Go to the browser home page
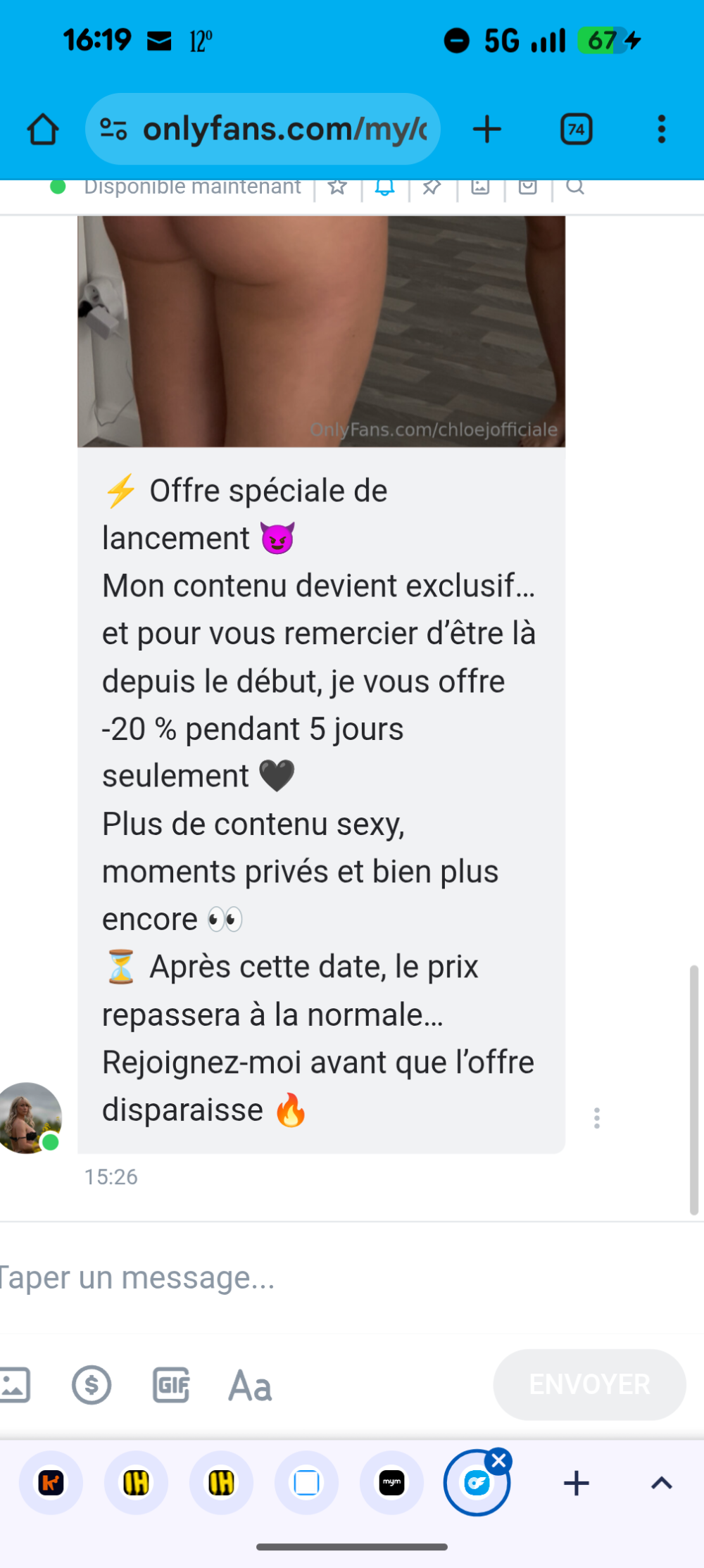704x1568 pixels. click(43, 130)
